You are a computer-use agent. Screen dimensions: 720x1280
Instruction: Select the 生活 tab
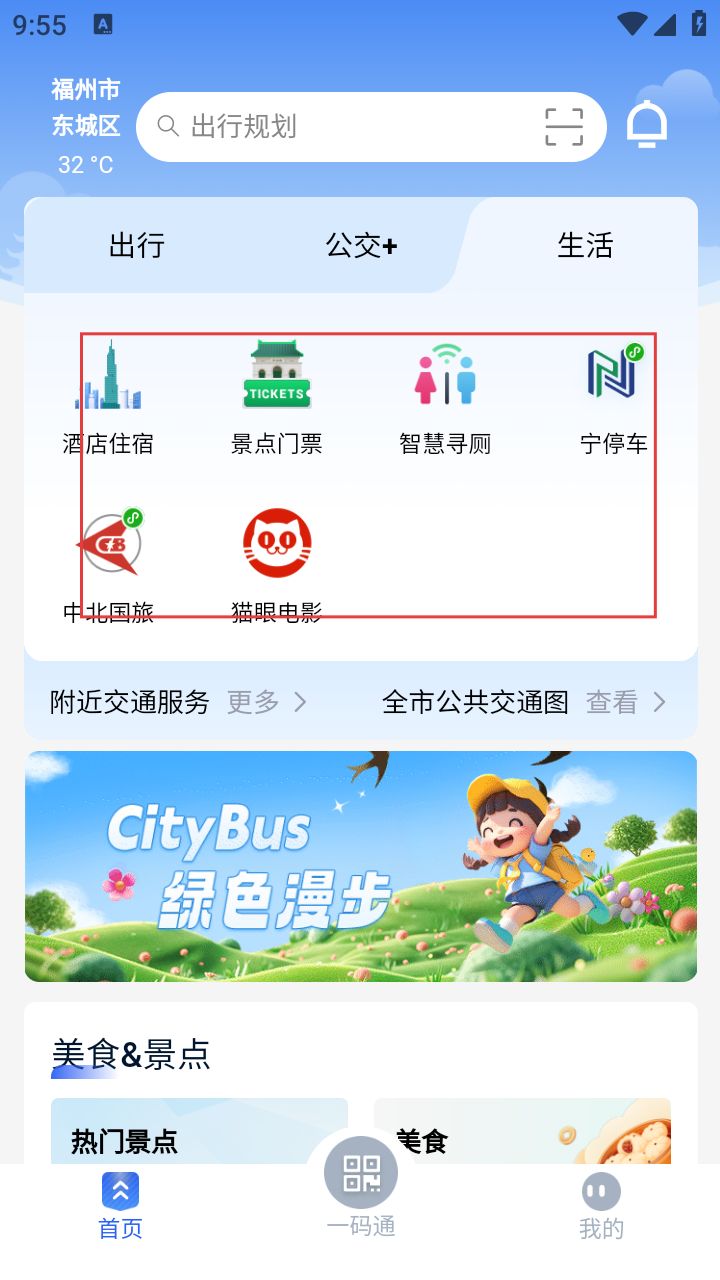585,245
